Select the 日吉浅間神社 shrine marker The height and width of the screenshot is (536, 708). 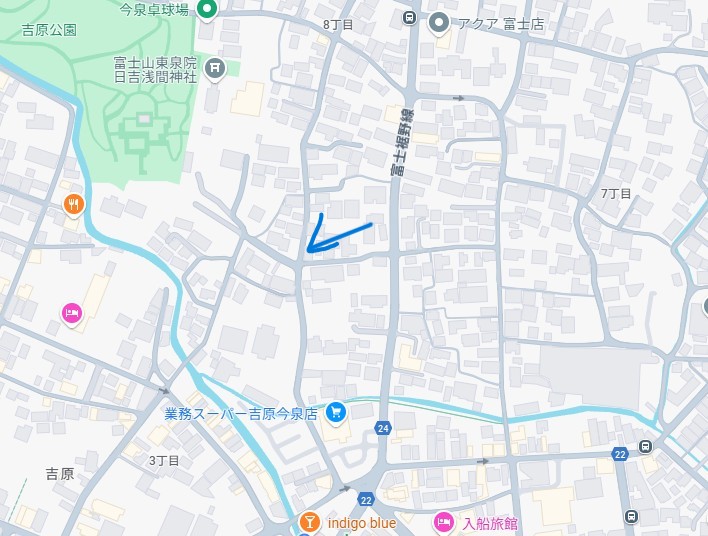(214, 68)
